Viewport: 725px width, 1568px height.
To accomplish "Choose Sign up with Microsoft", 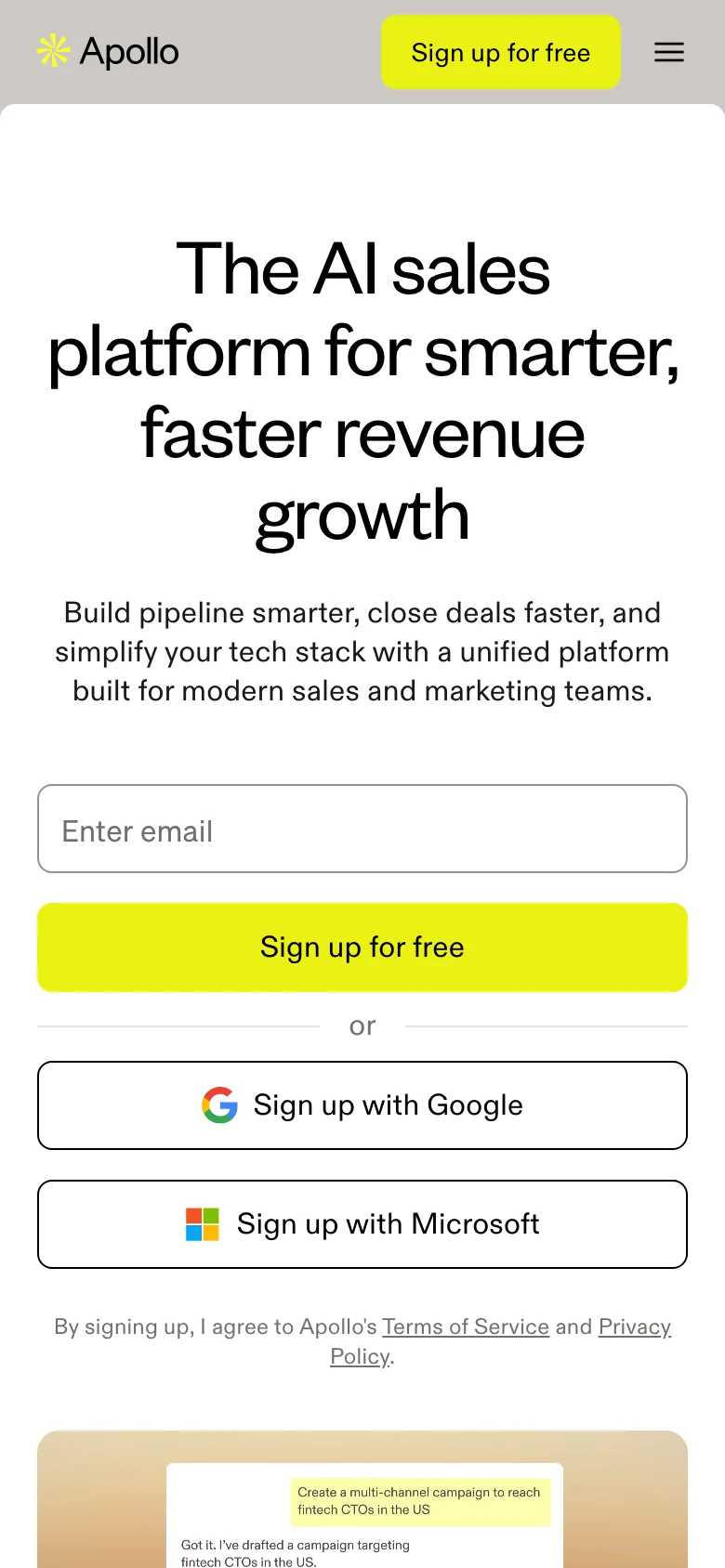I will click(362, 1224).
